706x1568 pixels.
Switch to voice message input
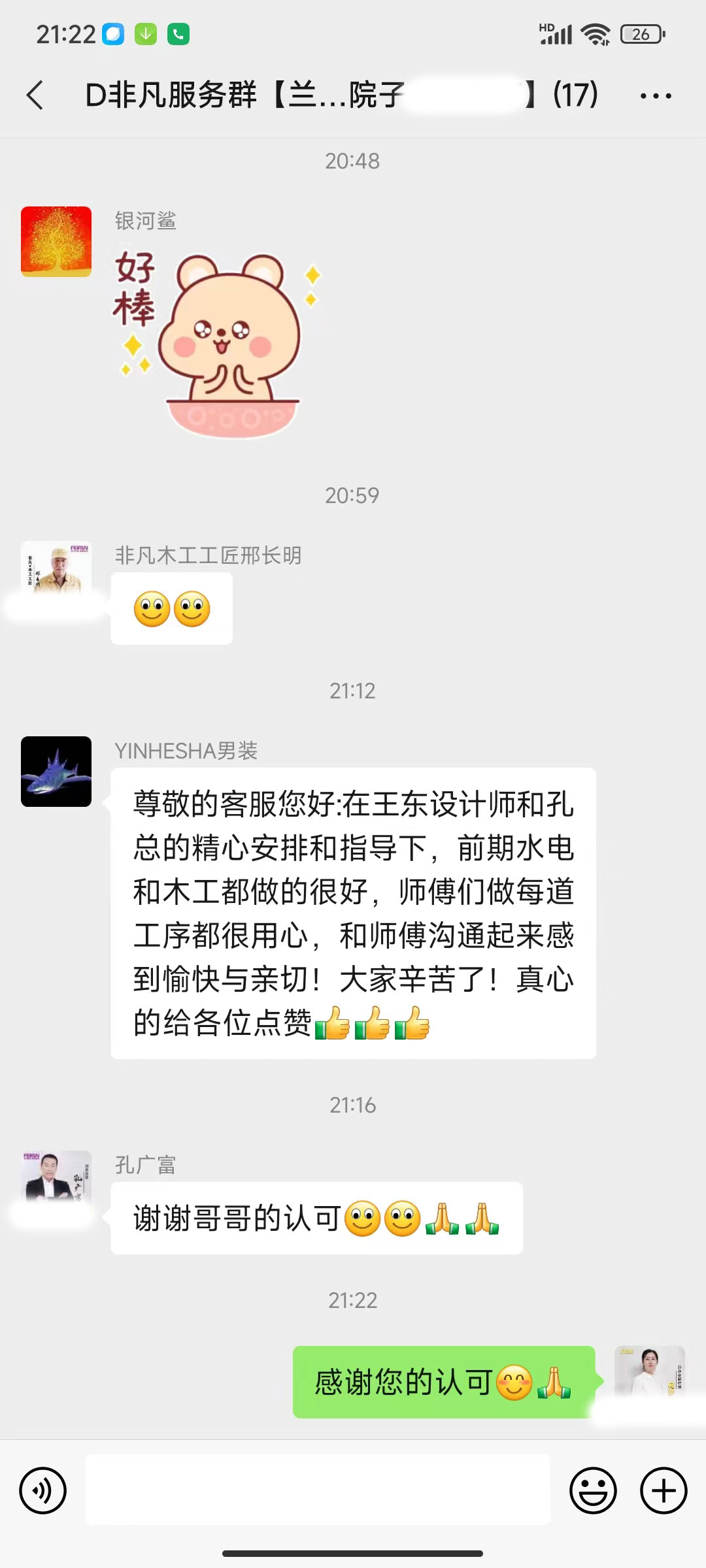click(x=43, y=1490)
